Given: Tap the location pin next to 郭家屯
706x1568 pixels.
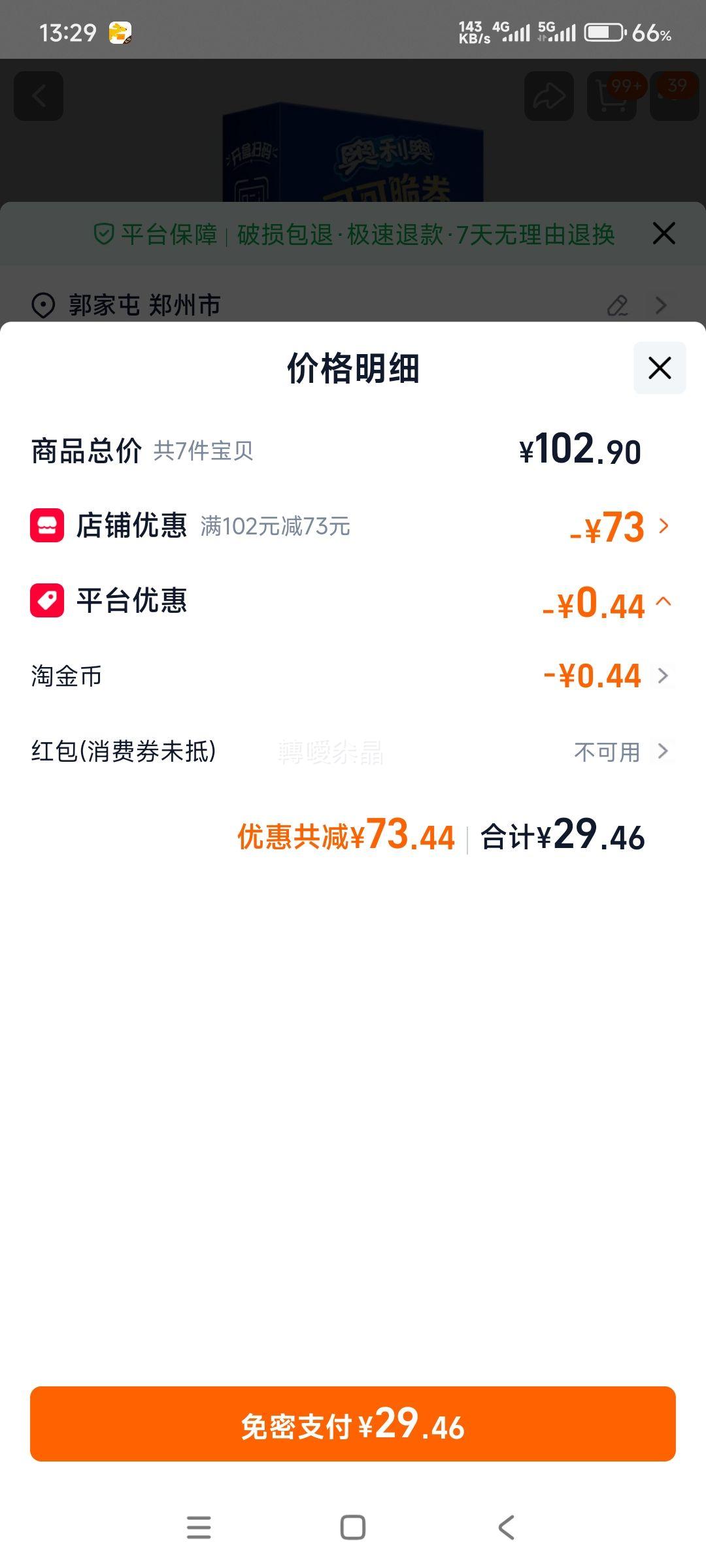Looking at the screenshot, I should (x=42, y=304).
